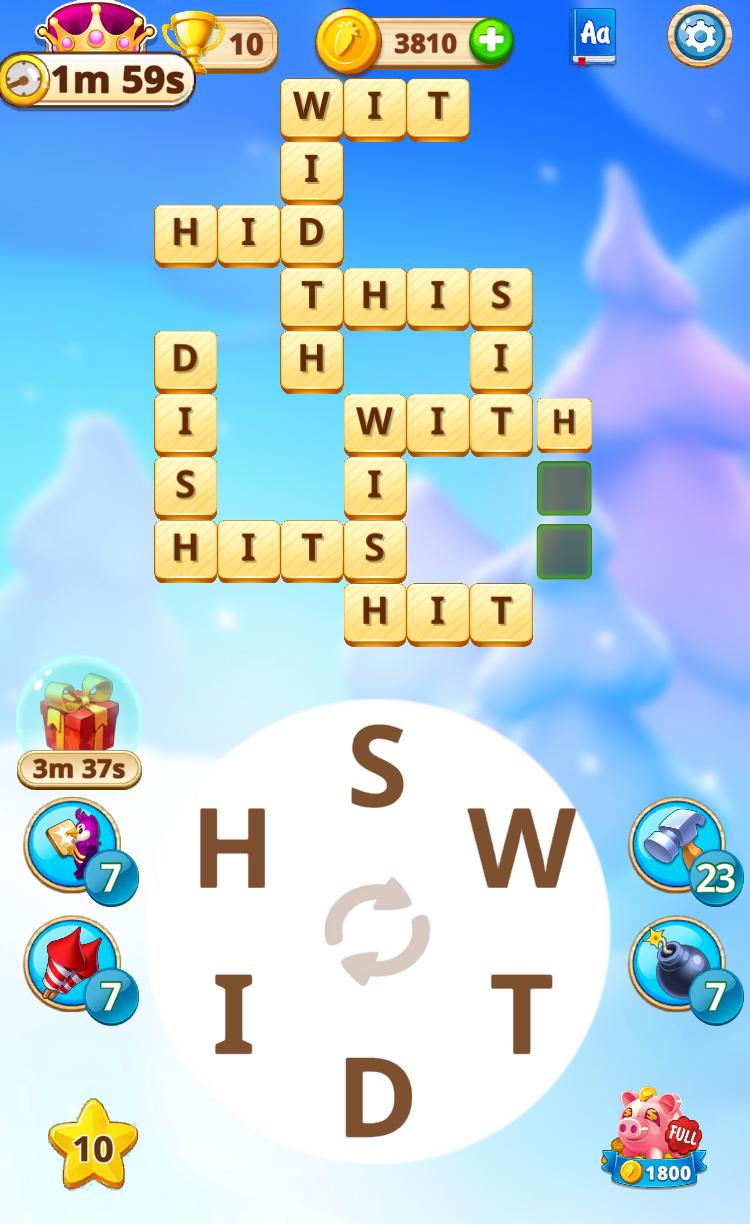Viewport: 750px width, 1224px height.
Task: Open the dictionary book icon
Action: (593, 37)
